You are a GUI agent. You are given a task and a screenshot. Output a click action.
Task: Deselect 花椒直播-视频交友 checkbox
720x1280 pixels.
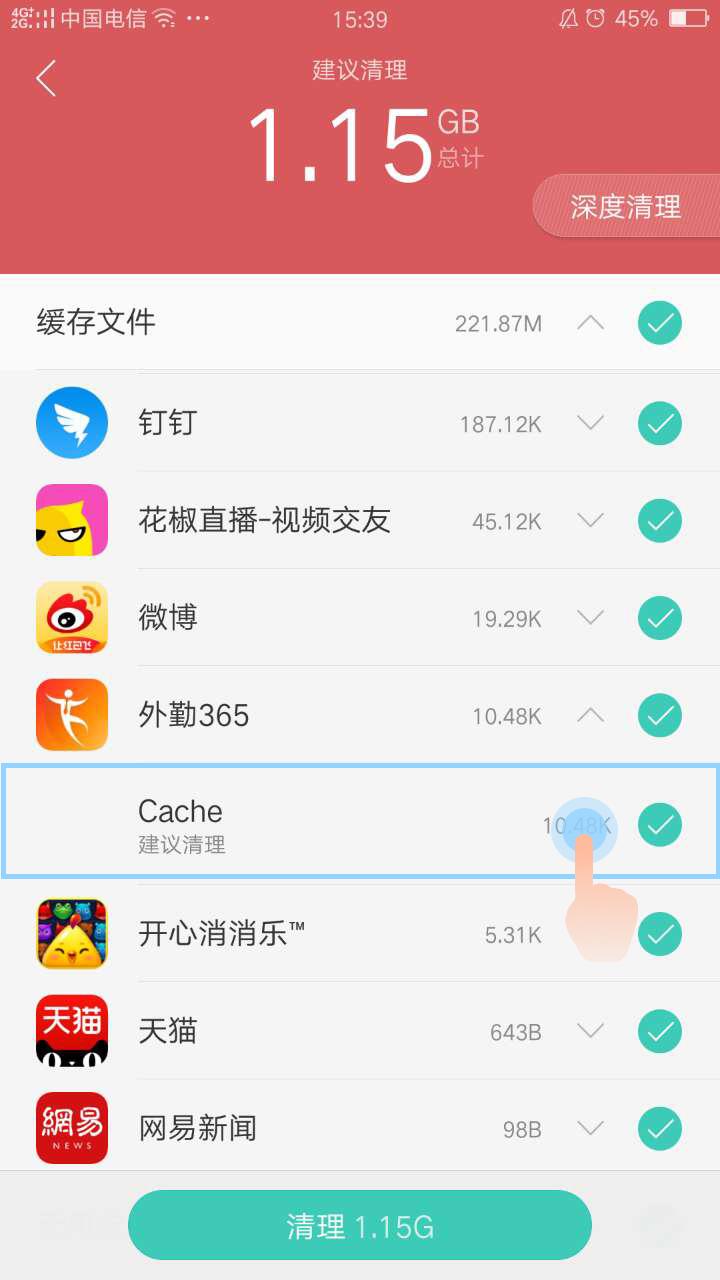coord(660,520)
